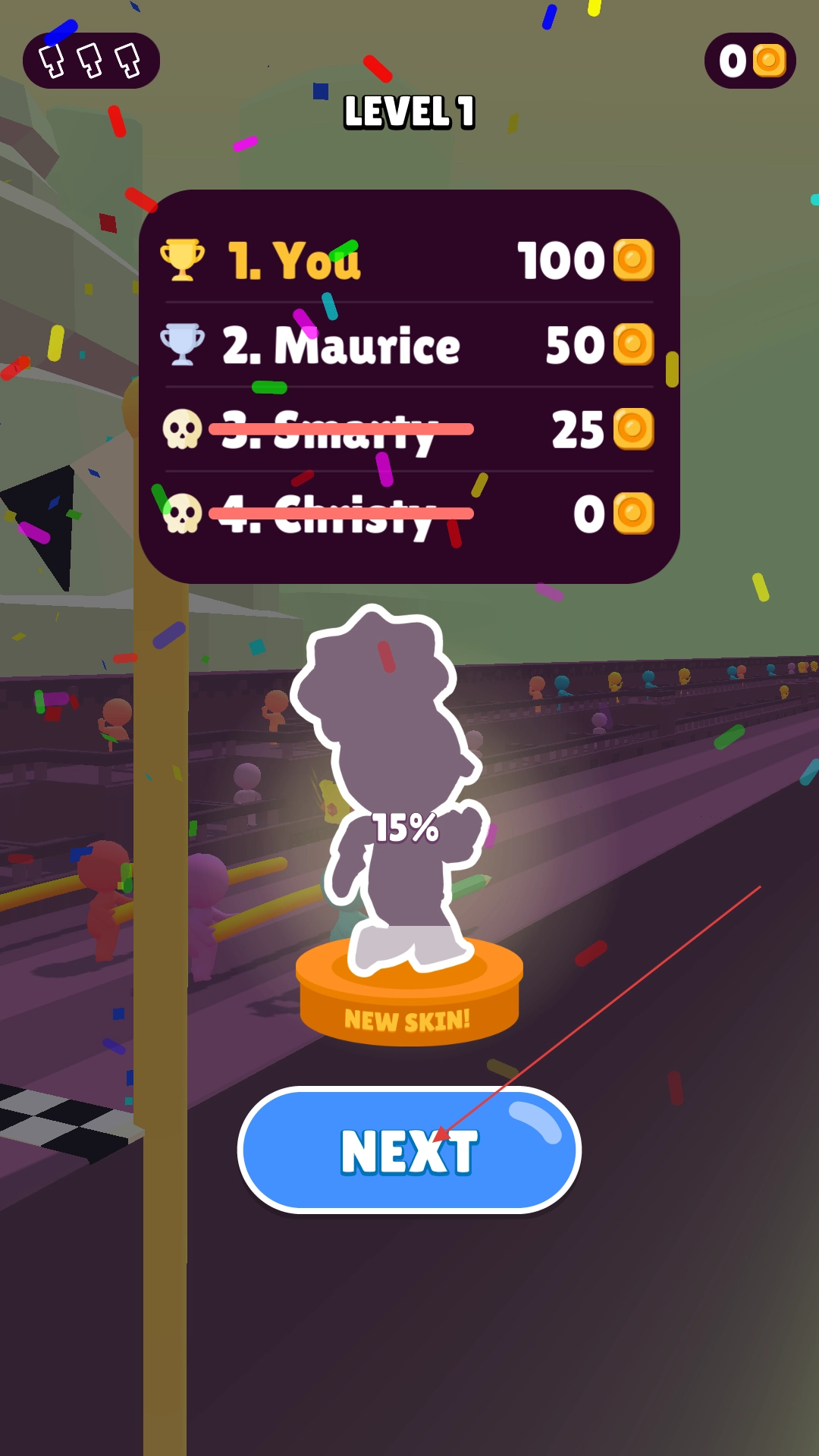Tap the blue NEXT button
Screen dimensions: 819x1456
pos(409,1150)
